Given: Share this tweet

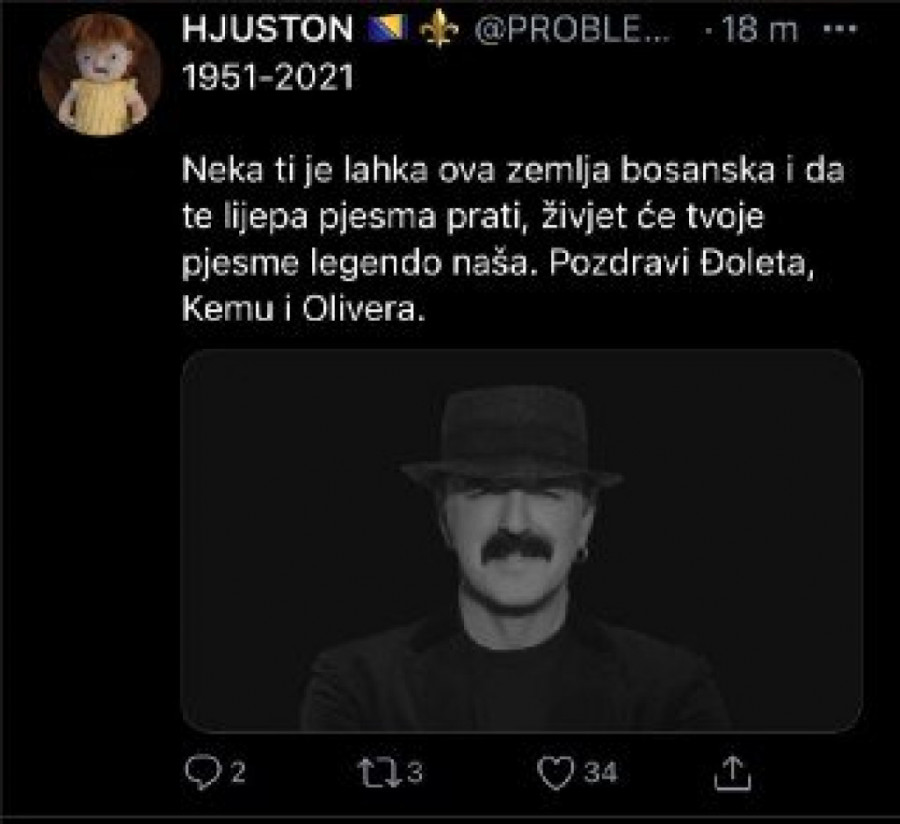Looking at the screenshot, I should (733, 770).
